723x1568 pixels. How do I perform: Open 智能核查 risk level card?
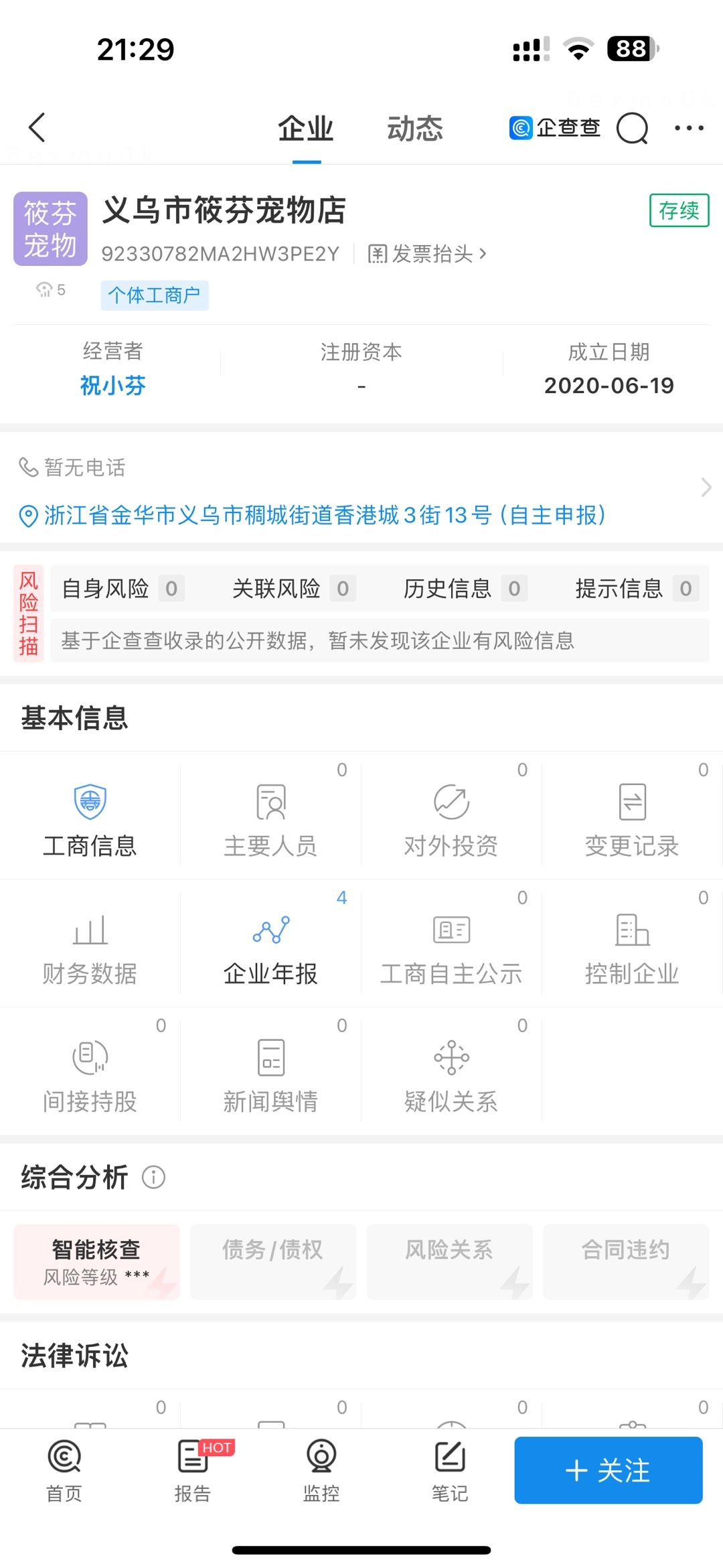[96, 1262]
